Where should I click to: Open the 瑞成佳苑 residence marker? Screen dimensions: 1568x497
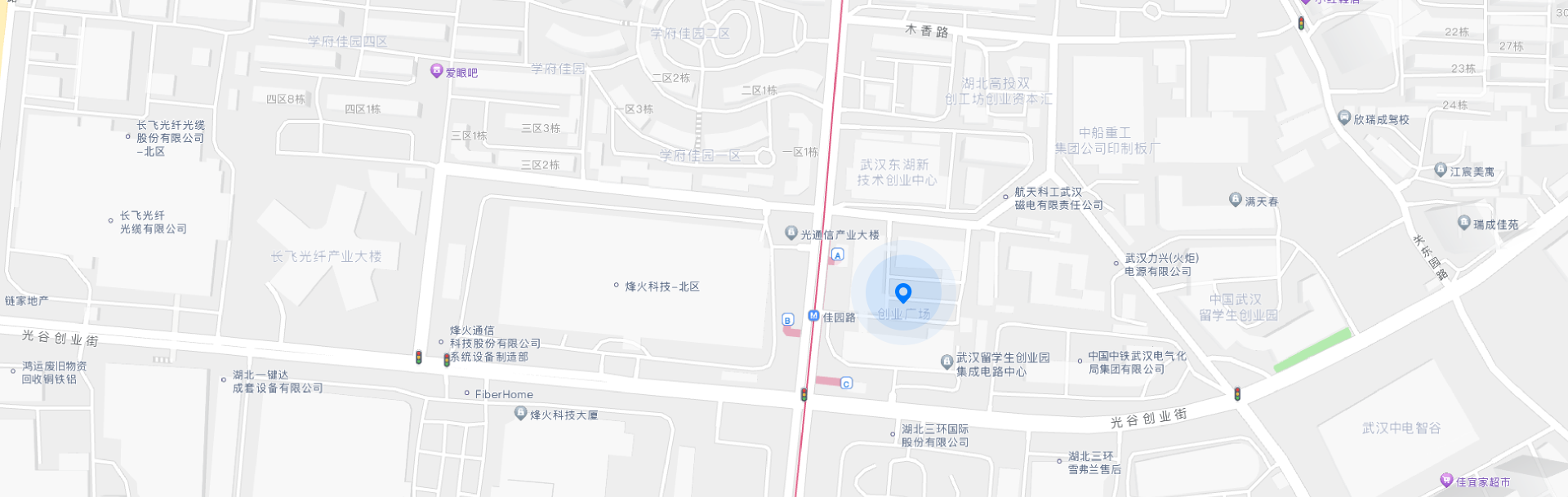tap(1463, 223)
